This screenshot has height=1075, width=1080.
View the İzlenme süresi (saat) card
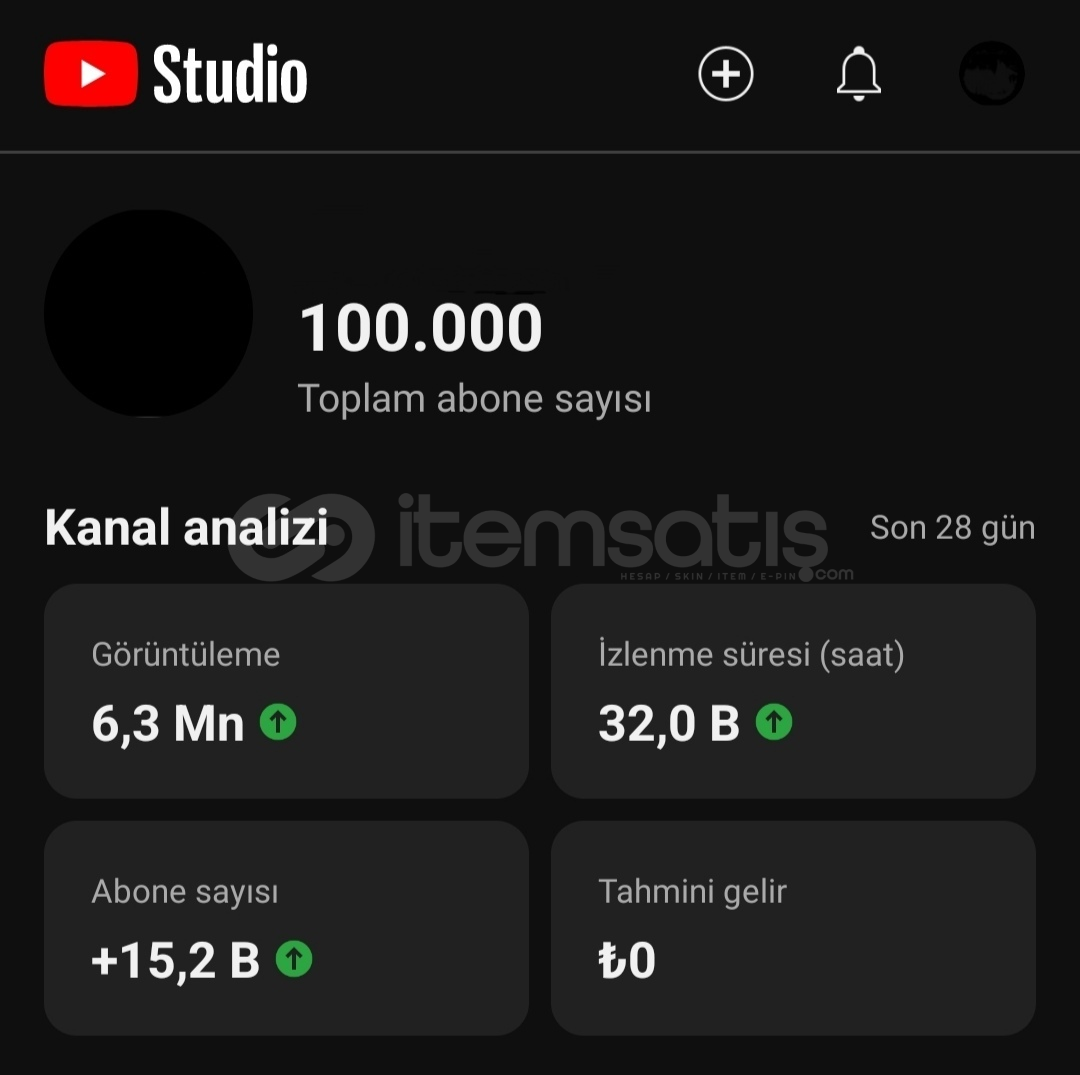pyautogui.click(x=793, y=691)
